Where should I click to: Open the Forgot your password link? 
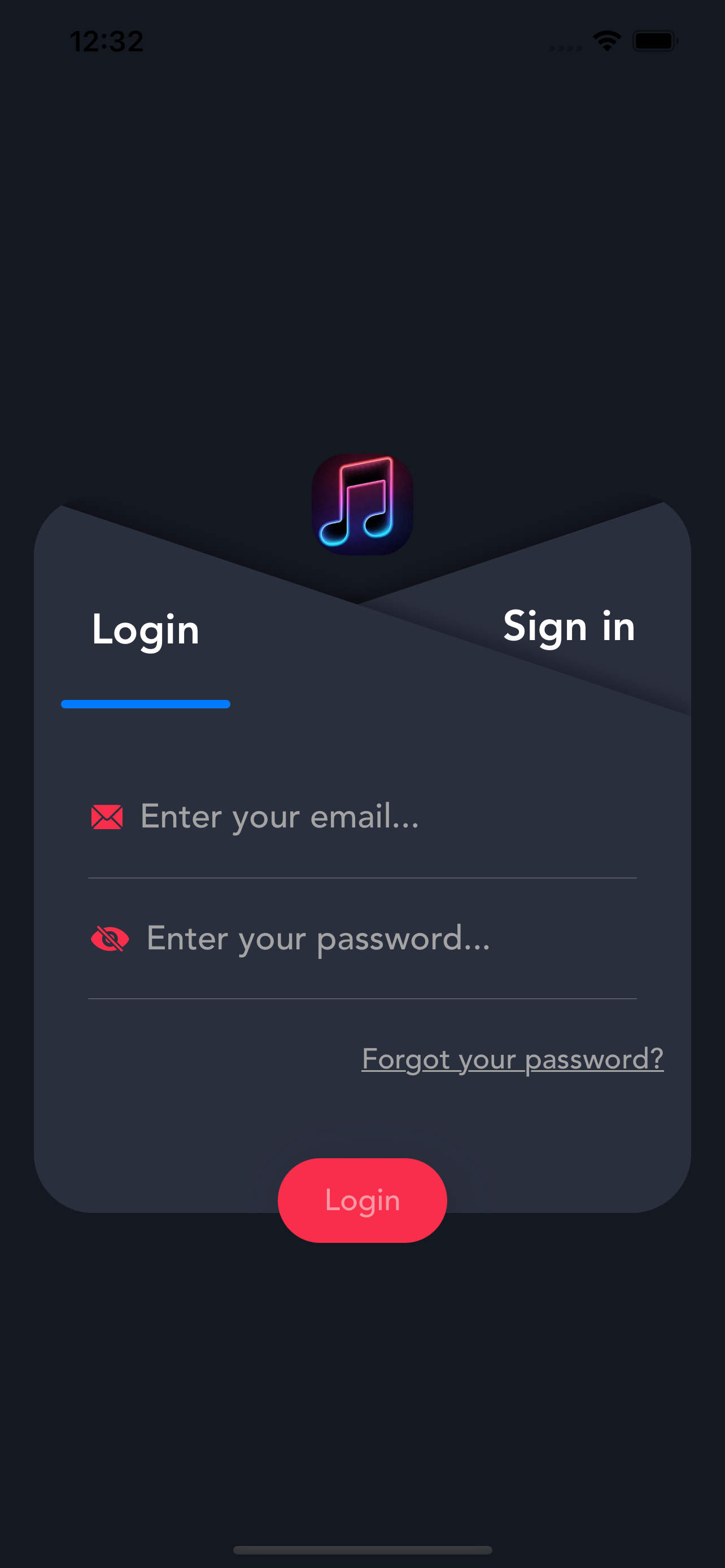click(x=512, y=1058)
